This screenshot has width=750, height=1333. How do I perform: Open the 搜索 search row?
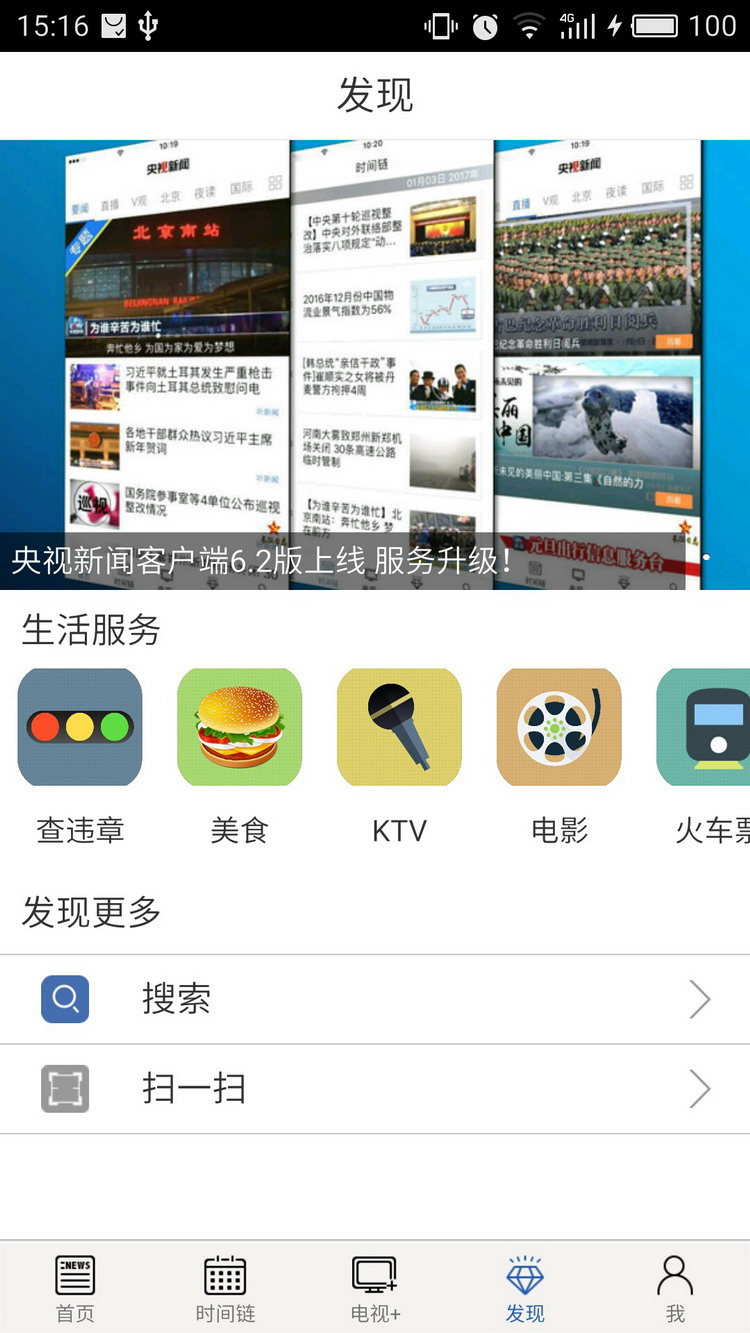[x=375, y=999]
